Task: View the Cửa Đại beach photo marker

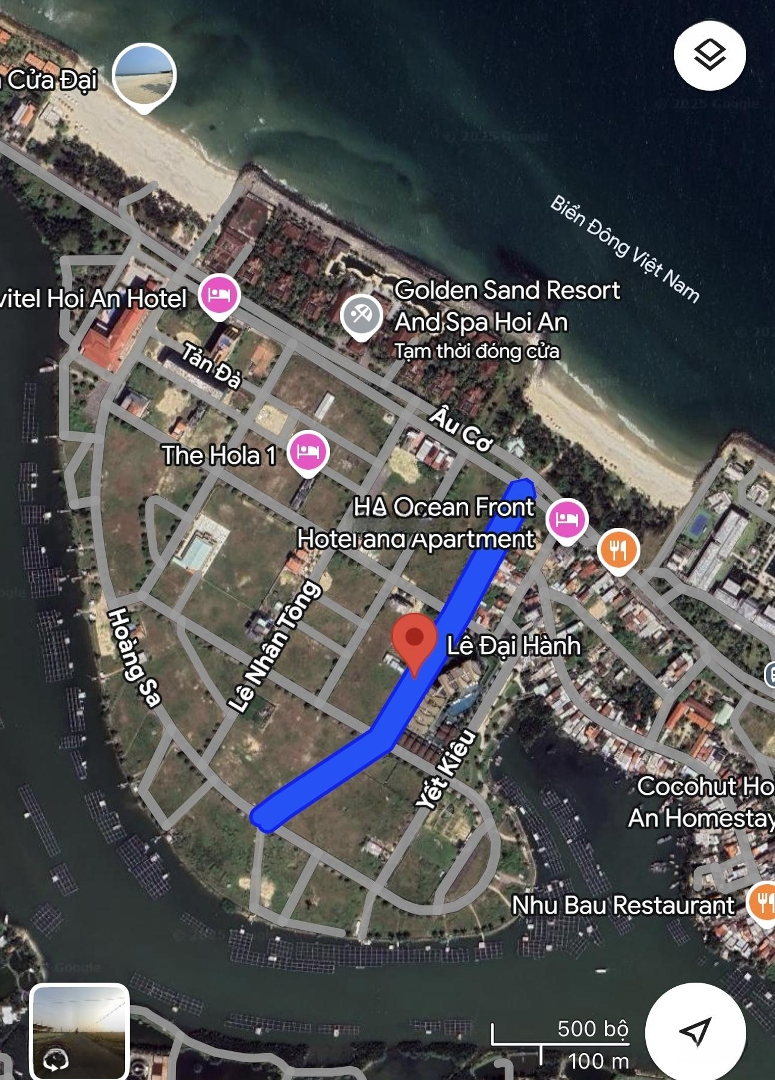Action: 145,76
